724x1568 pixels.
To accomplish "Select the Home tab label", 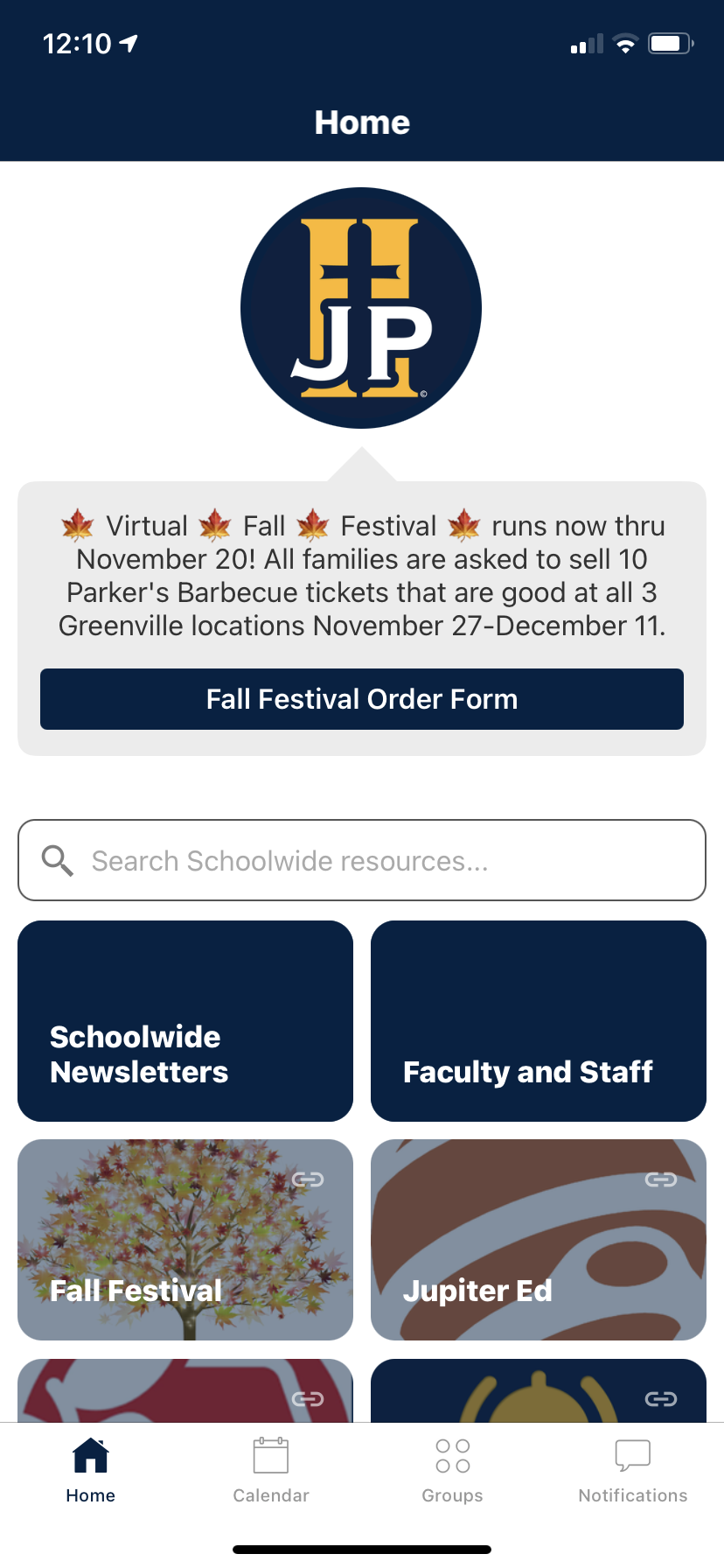I will click(90, 1495).
